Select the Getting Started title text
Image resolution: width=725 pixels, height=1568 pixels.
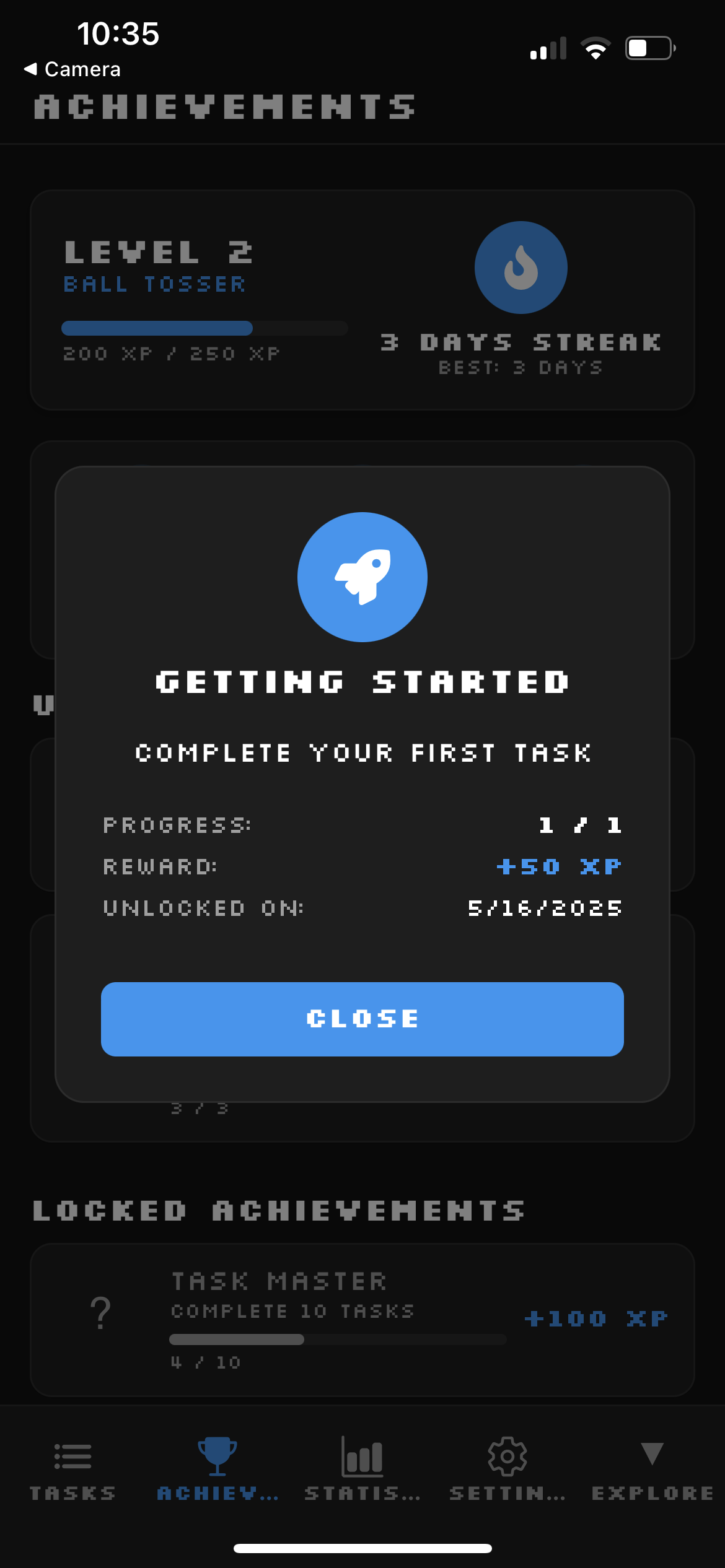coord(362,682)
